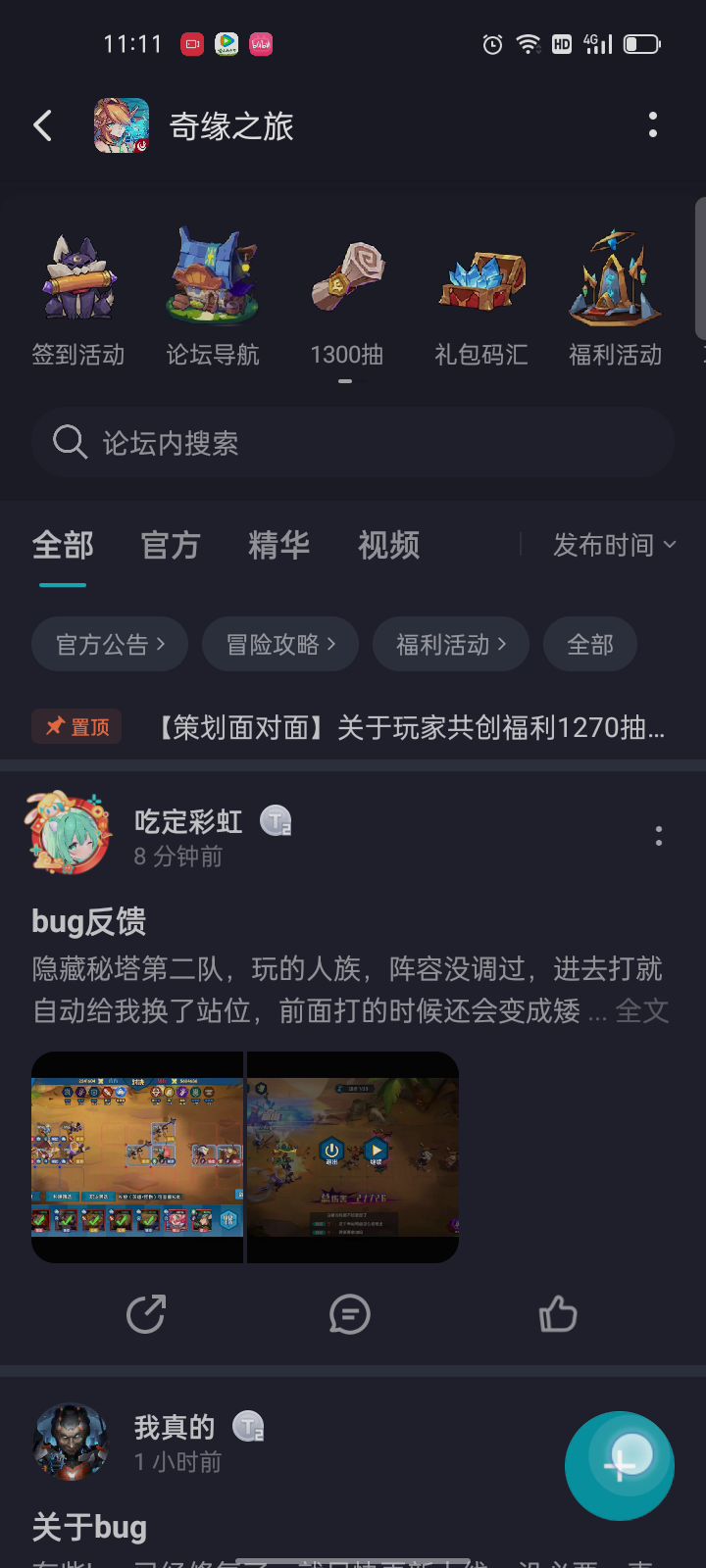The width and height of the screenshot is (706, 1568).
Task: Expand the 发布时间 sort dropdown
Action: (x=615, y=545)
